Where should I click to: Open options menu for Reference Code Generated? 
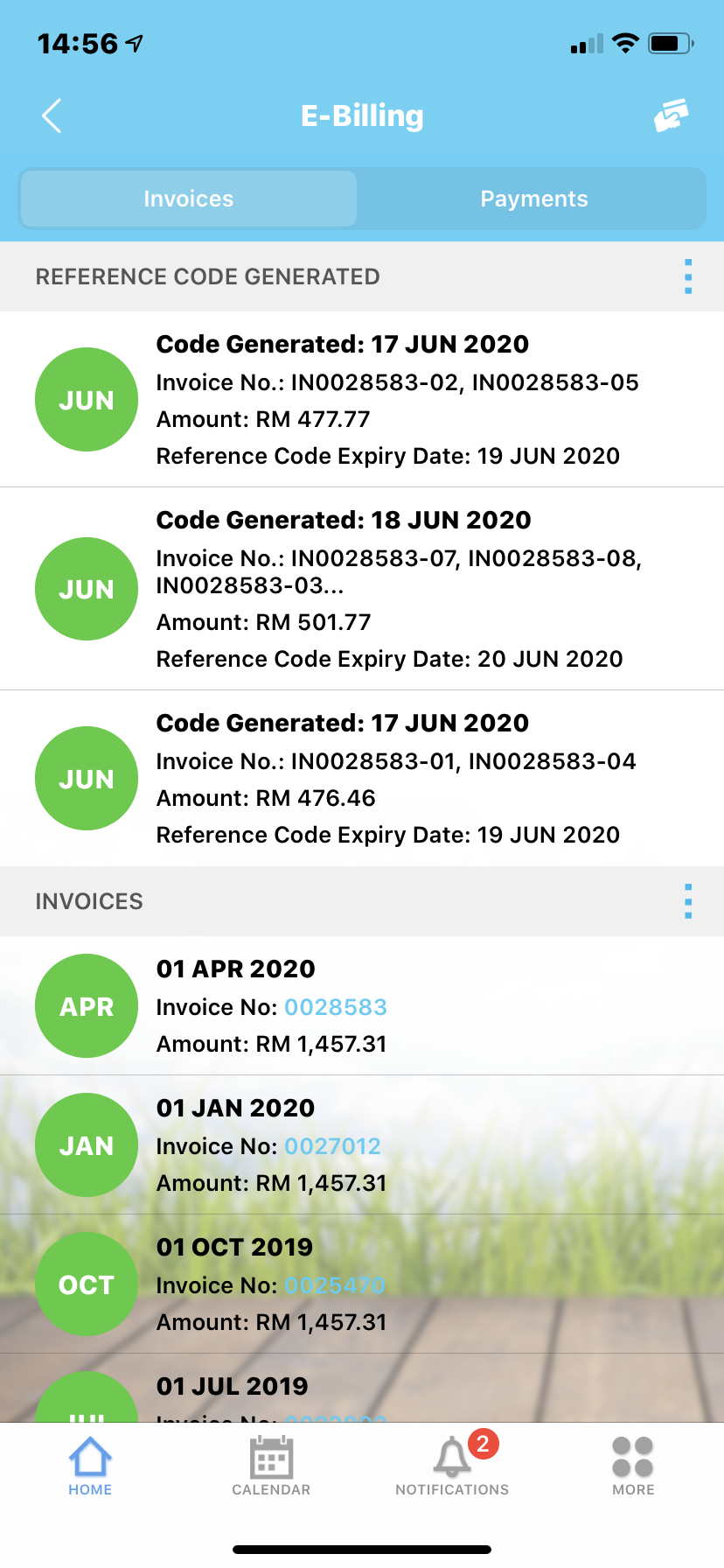point(688,276)
